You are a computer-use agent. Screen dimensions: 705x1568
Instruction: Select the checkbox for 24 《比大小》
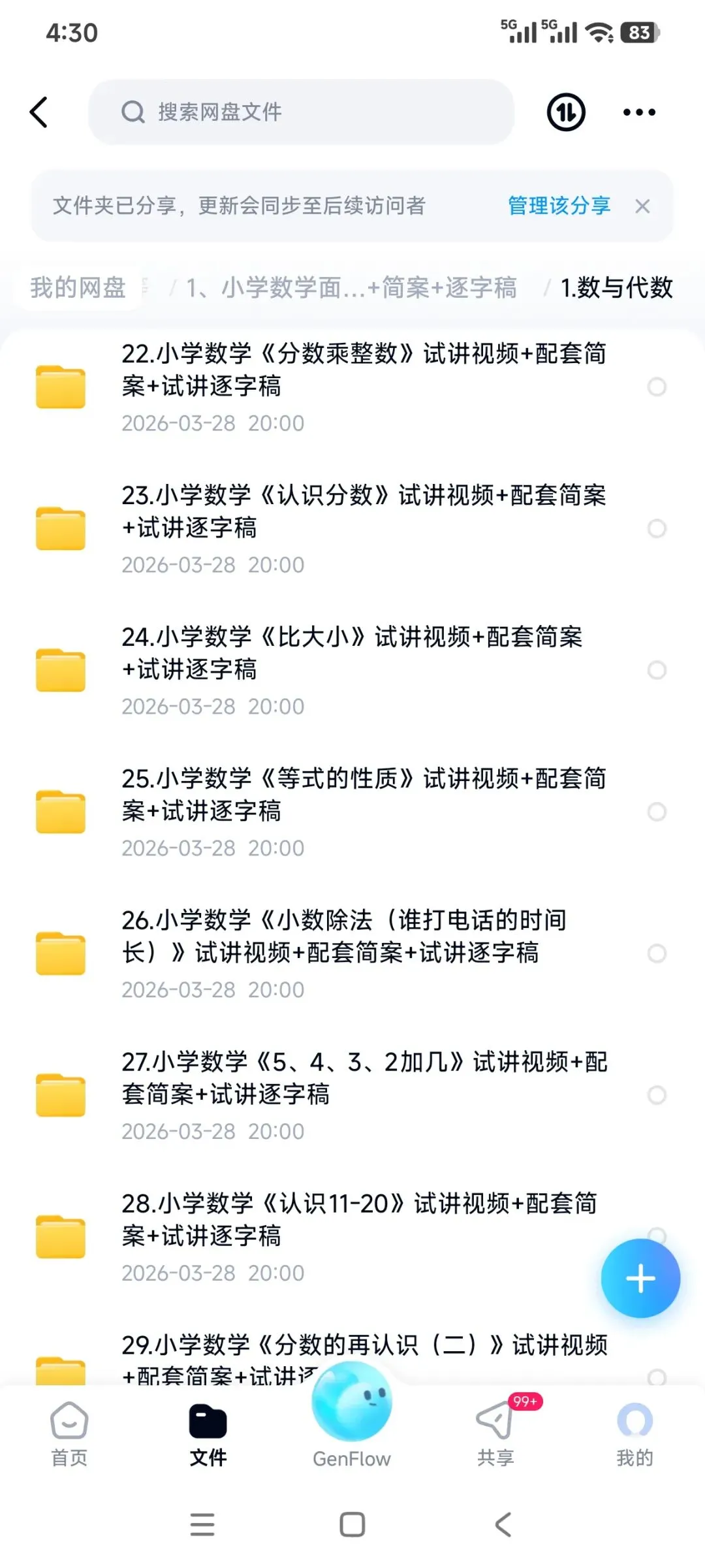point(657,670)
